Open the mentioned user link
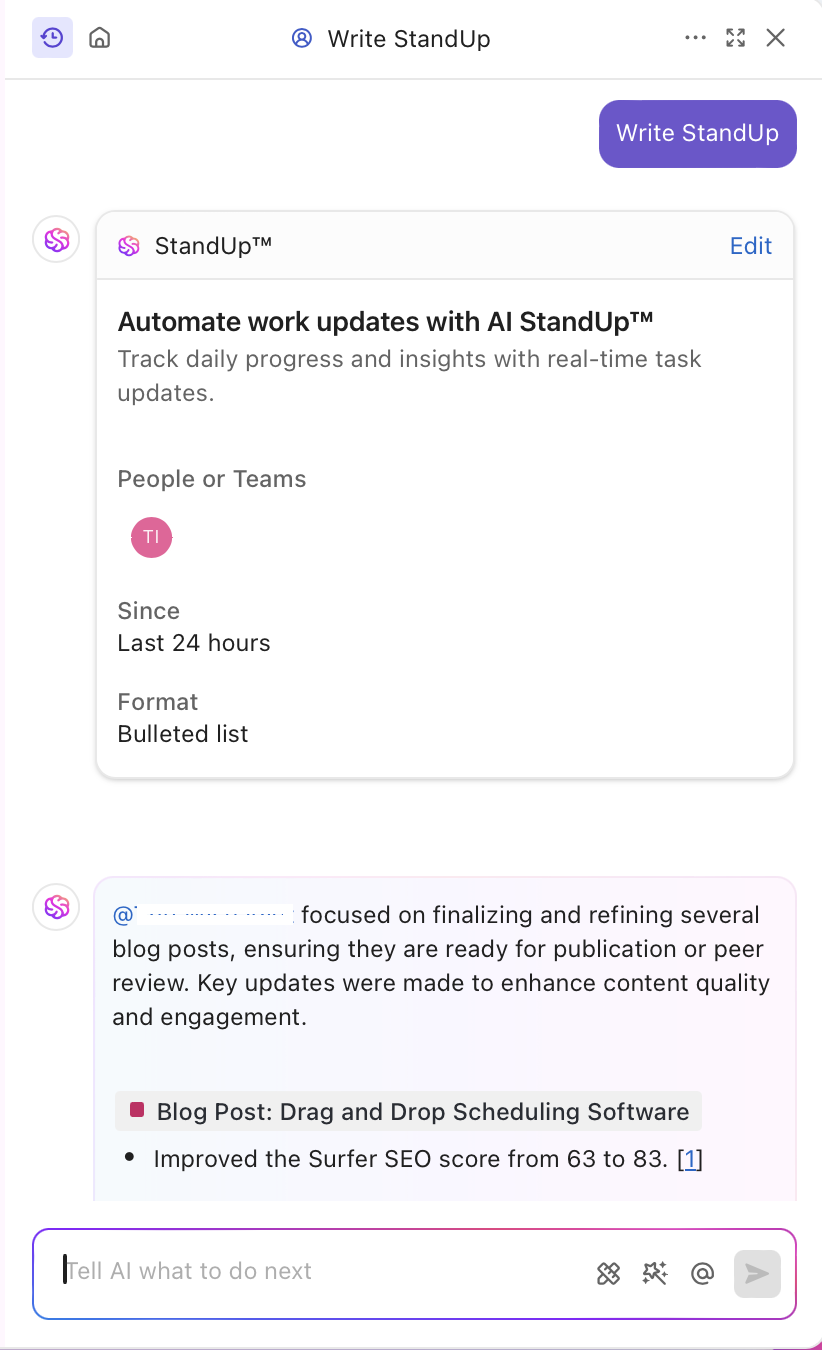822x1350 pixels. pyautogui.click(x=205, y=915)
